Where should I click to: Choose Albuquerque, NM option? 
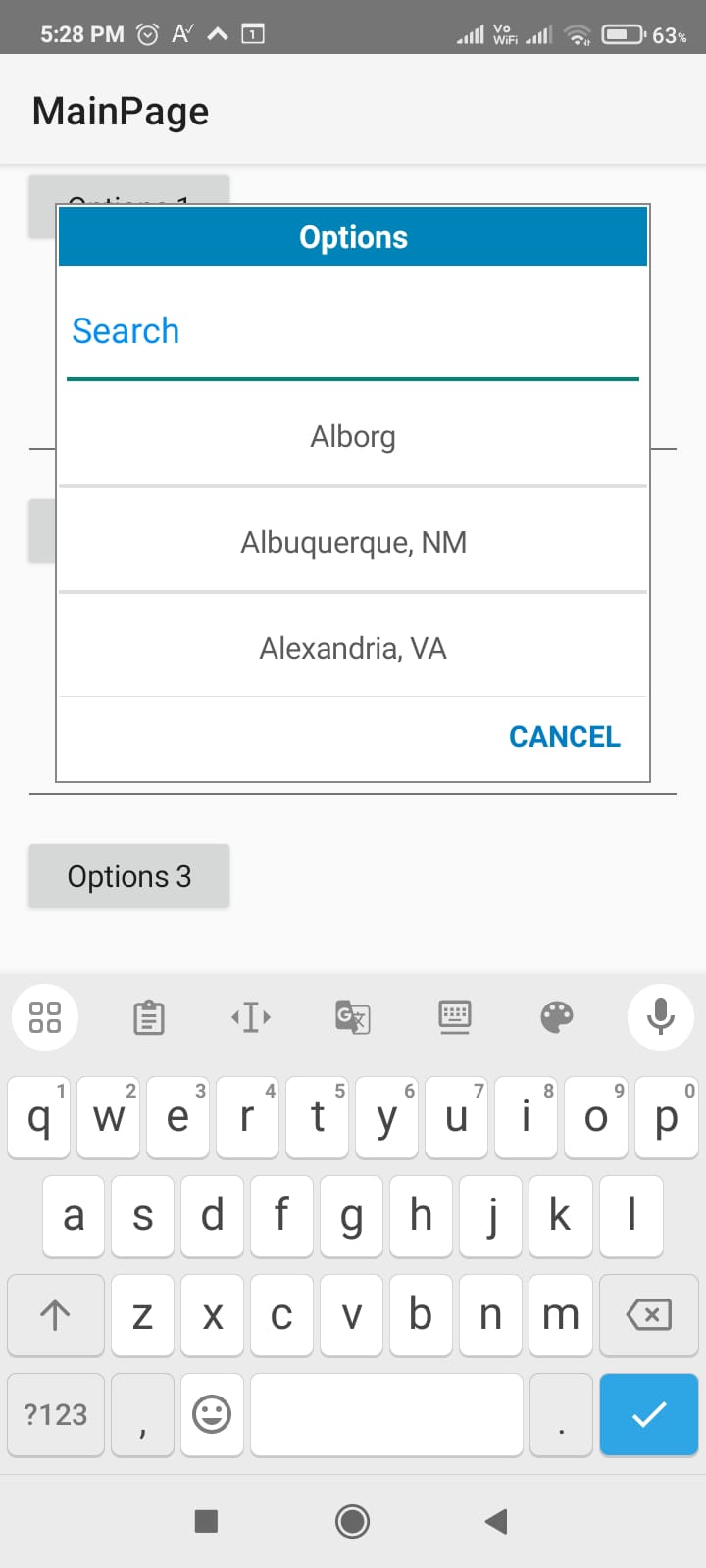(353, 543)
